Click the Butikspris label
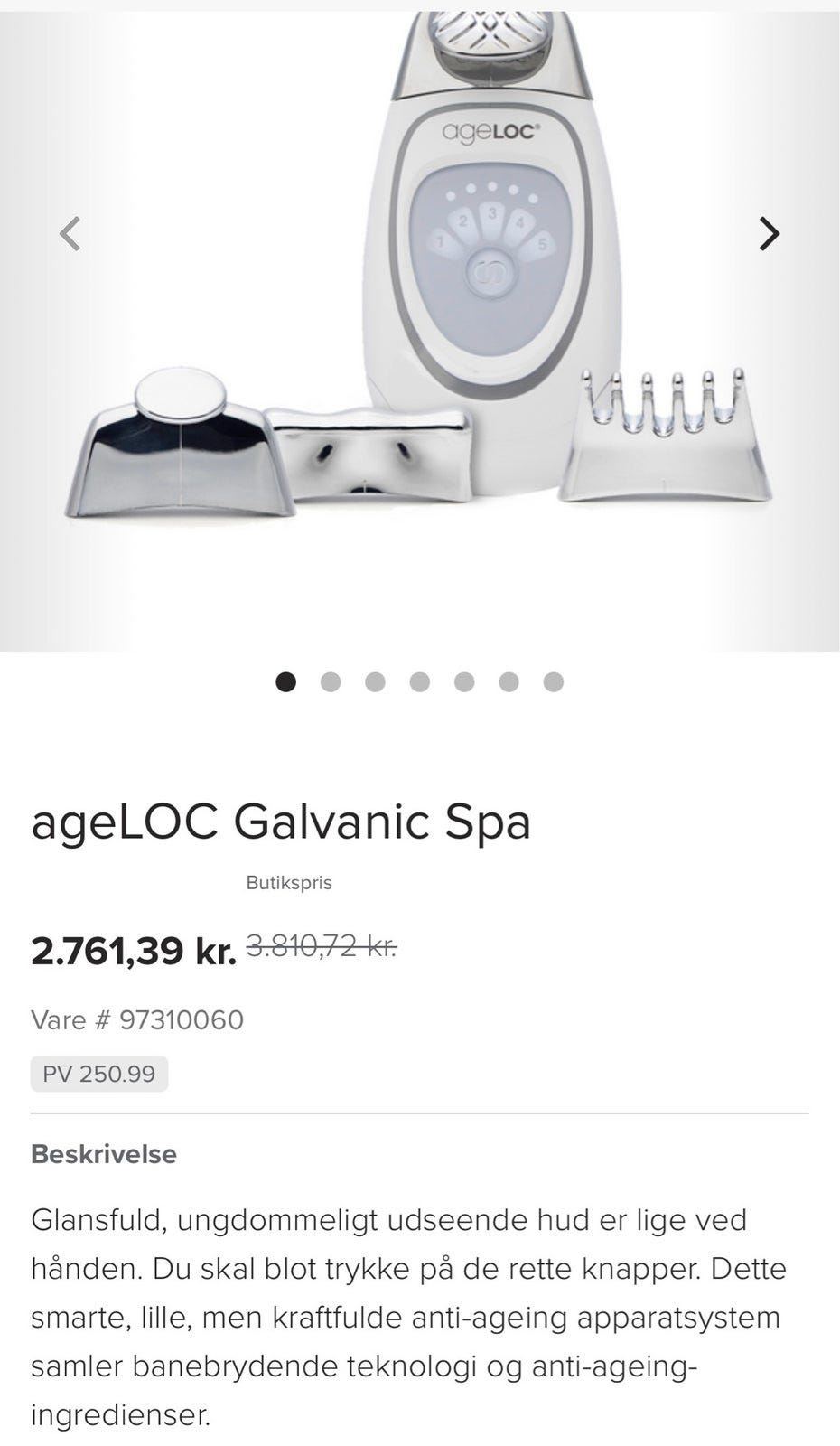Screen dimensions: 840x1446 pos(290,883)
